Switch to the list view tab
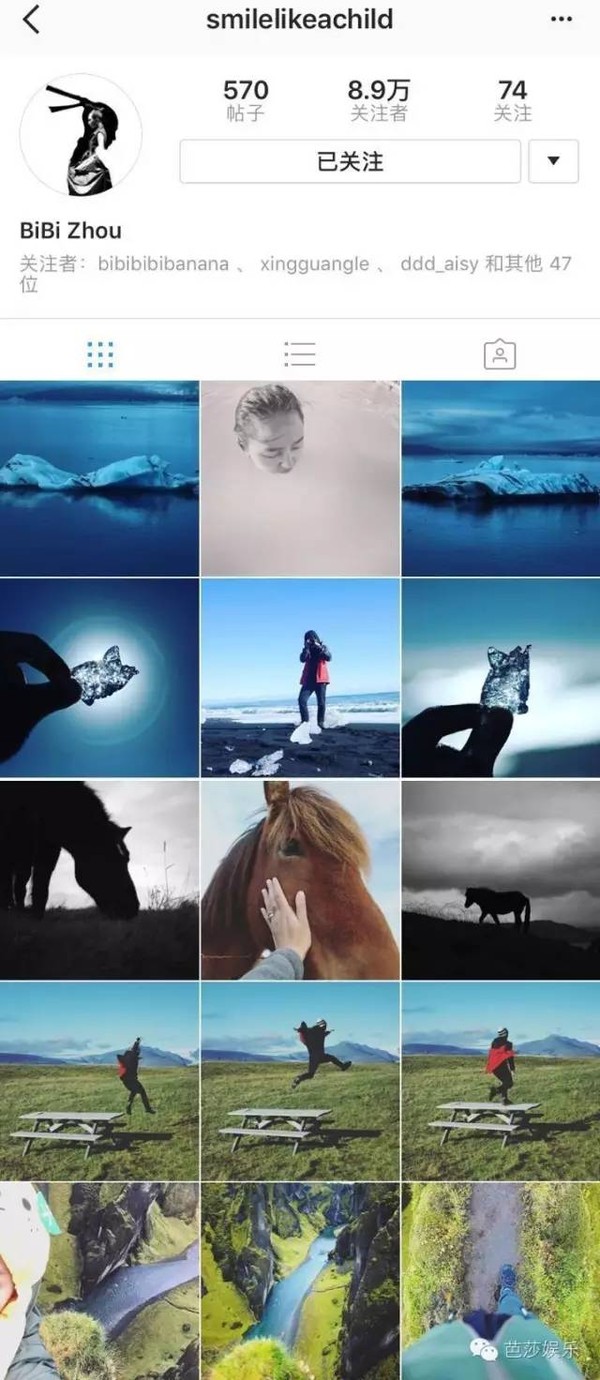The width and height of the screenshot is (600, 1380). coord(299,353)
